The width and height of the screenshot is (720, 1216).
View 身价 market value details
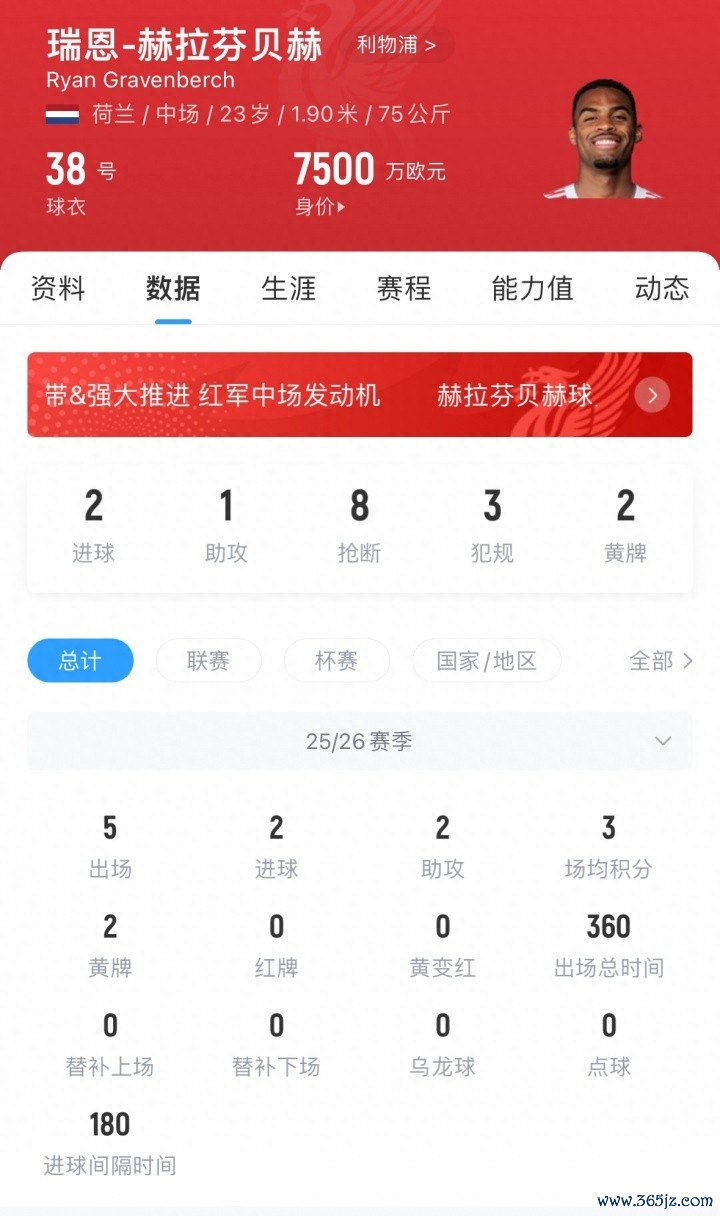click(320, 207)
